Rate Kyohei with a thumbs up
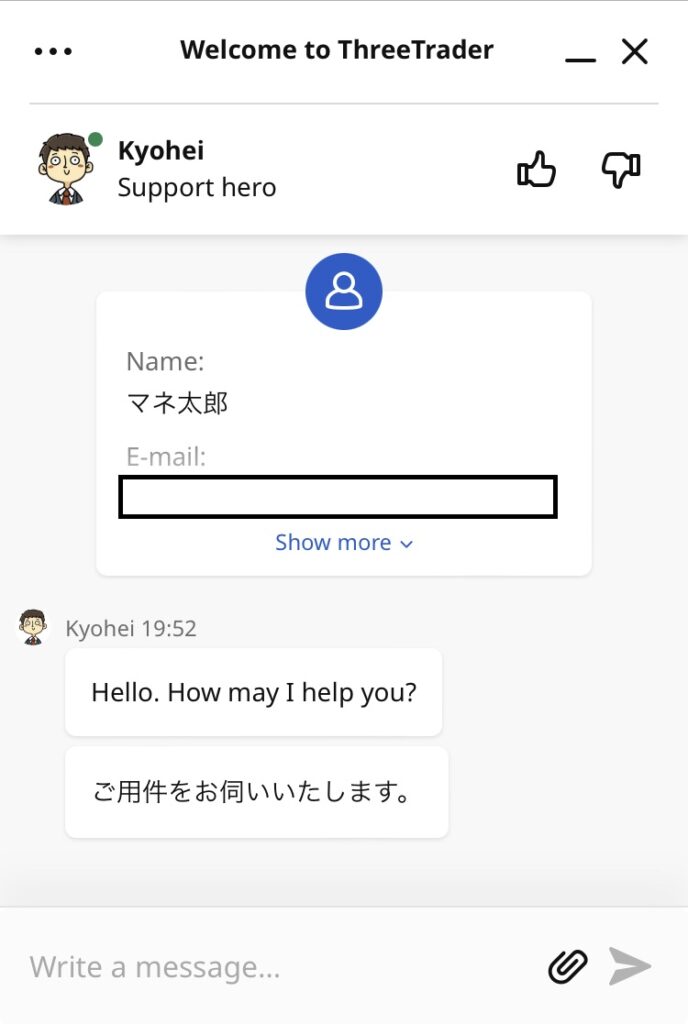 pos(537,170)
